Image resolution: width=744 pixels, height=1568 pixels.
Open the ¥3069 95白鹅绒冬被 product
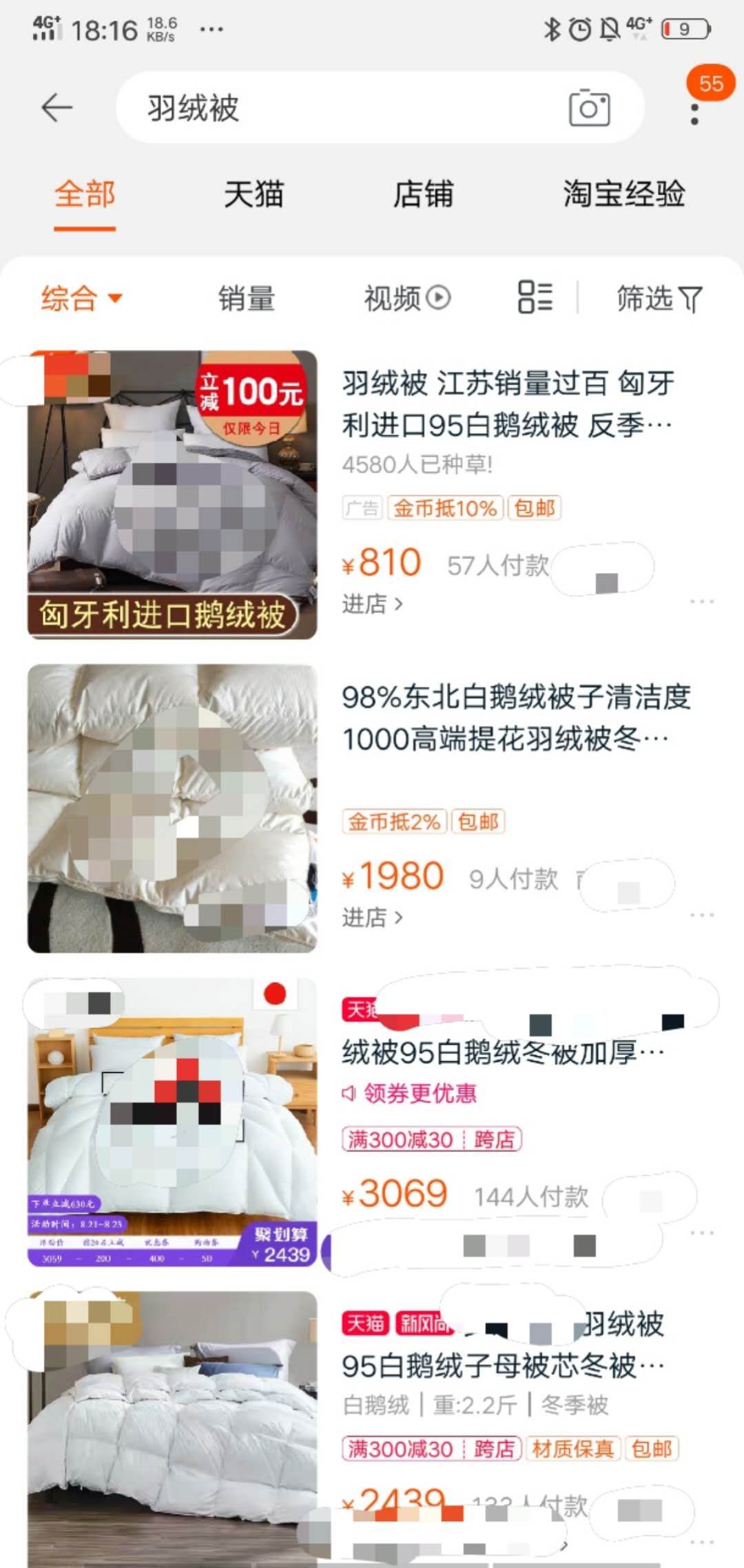(x=502, y=1054)
